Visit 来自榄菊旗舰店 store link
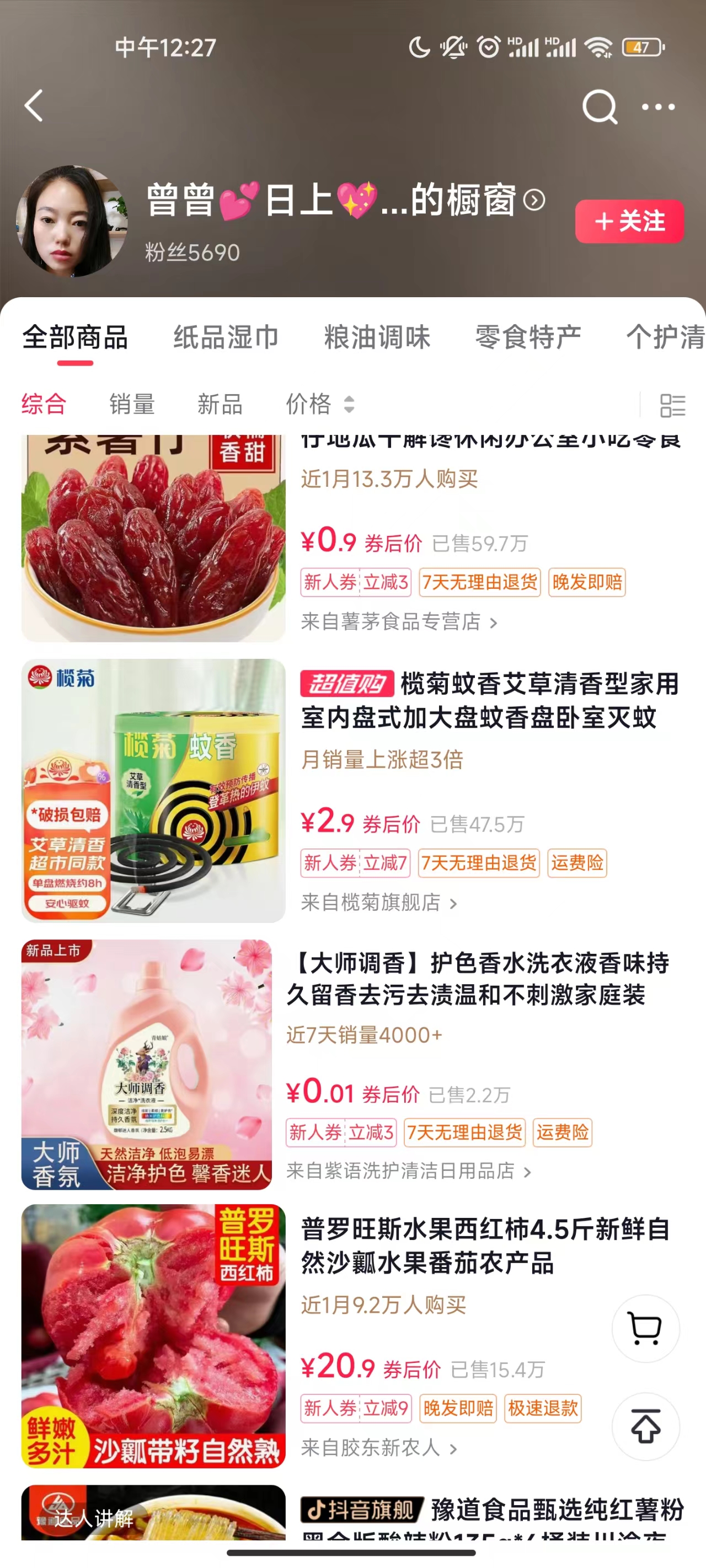 (x=379, y=902)
